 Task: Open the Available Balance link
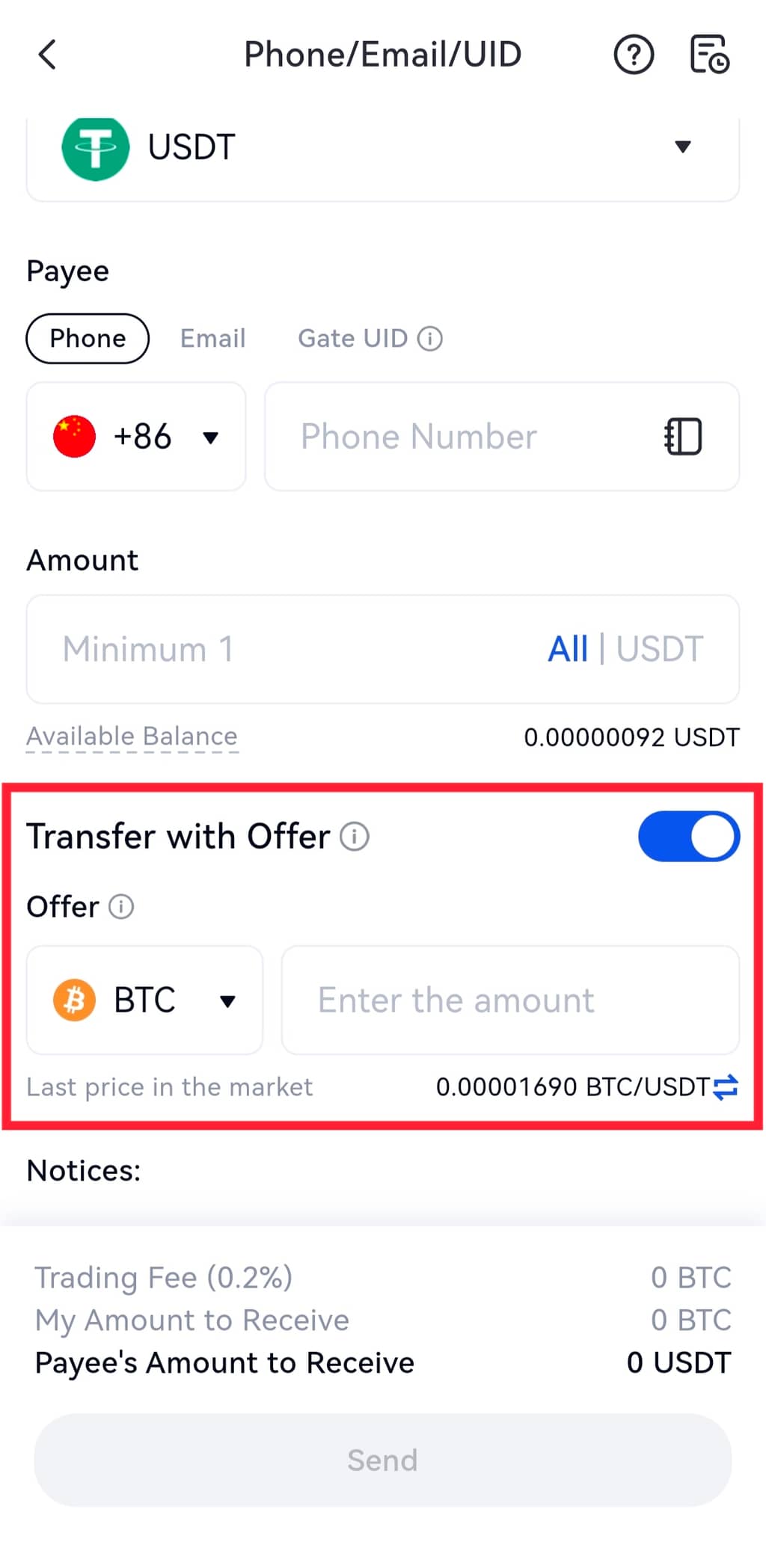click(x=132, y=737)
